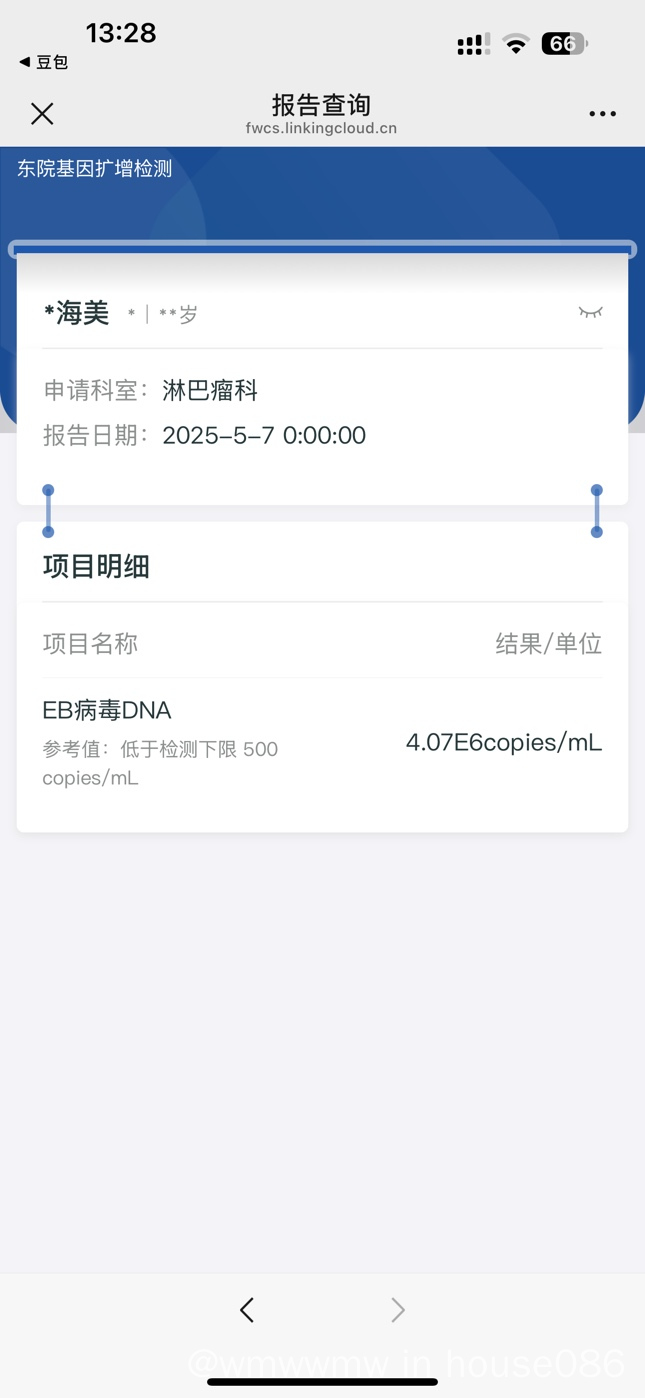Close the 报告查询 web page
Viewport: 645px width, 1398px height.
42,114
